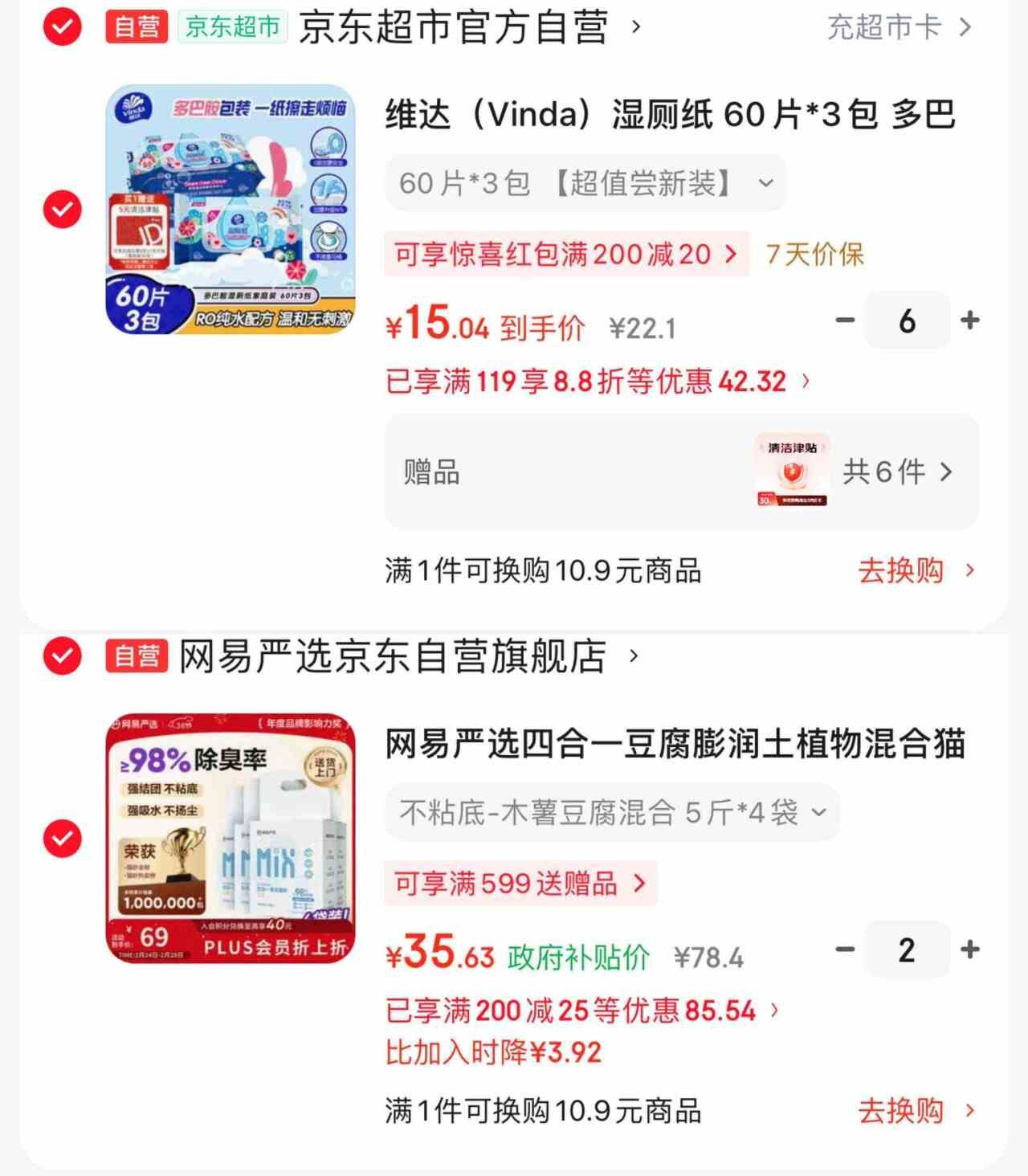The width and height of the screenshot is (1028, 1176).
Task: Open 京东超市官方自营 store page
Action: coord(454,27)
